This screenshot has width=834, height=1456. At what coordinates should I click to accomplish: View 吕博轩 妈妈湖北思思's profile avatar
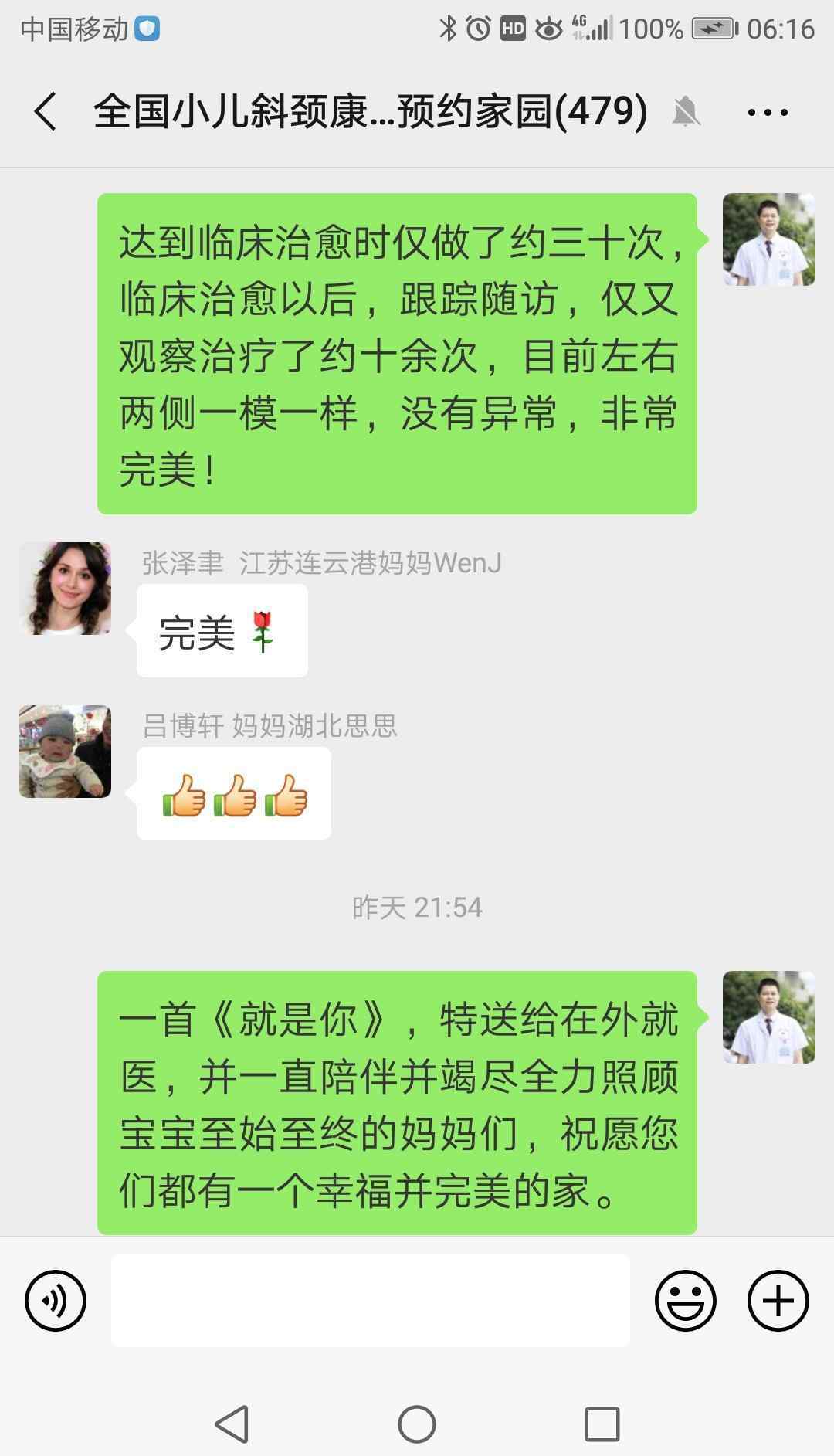[65, 752]
